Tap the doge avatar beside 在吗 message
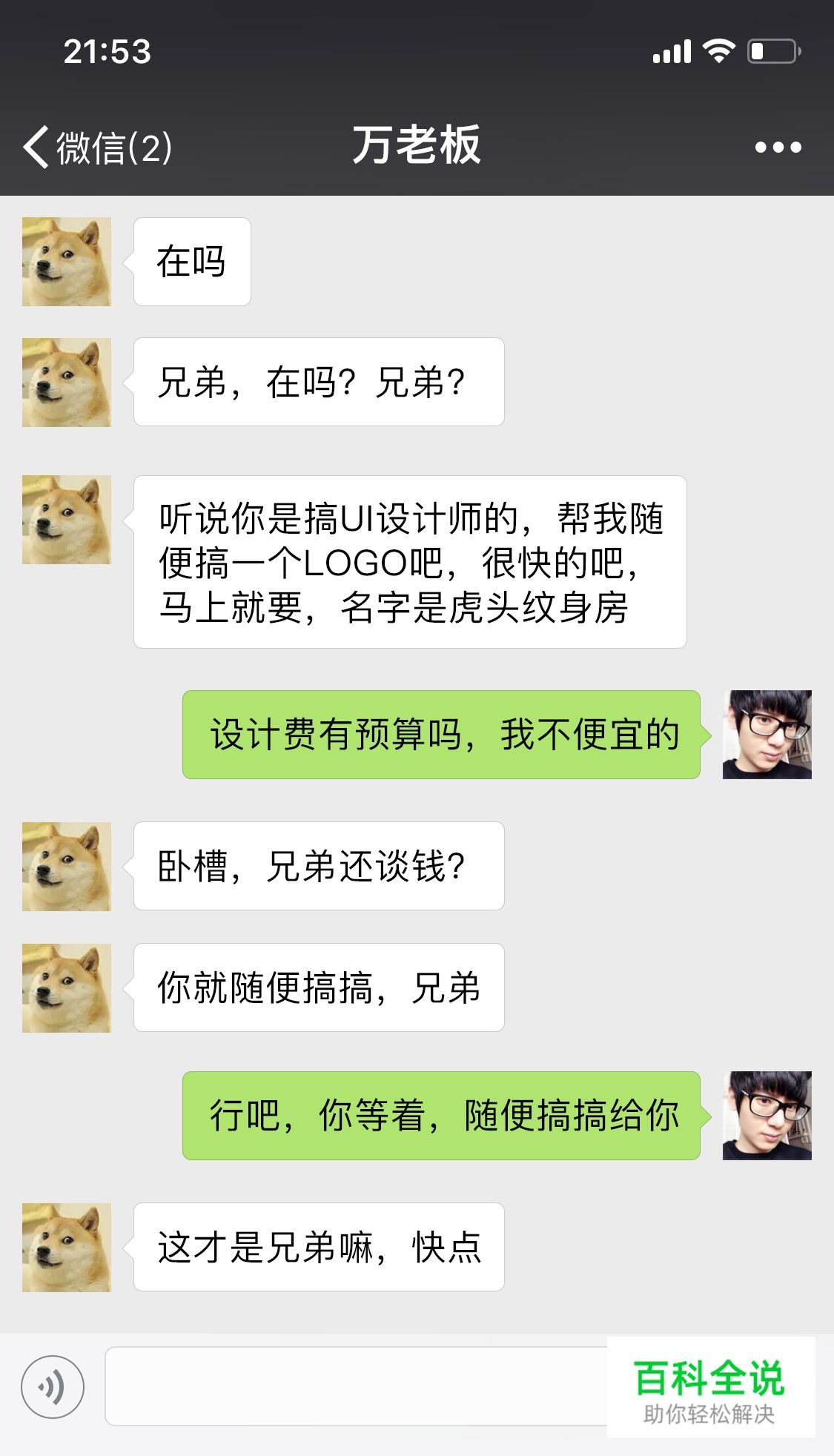 pos(65,262)
